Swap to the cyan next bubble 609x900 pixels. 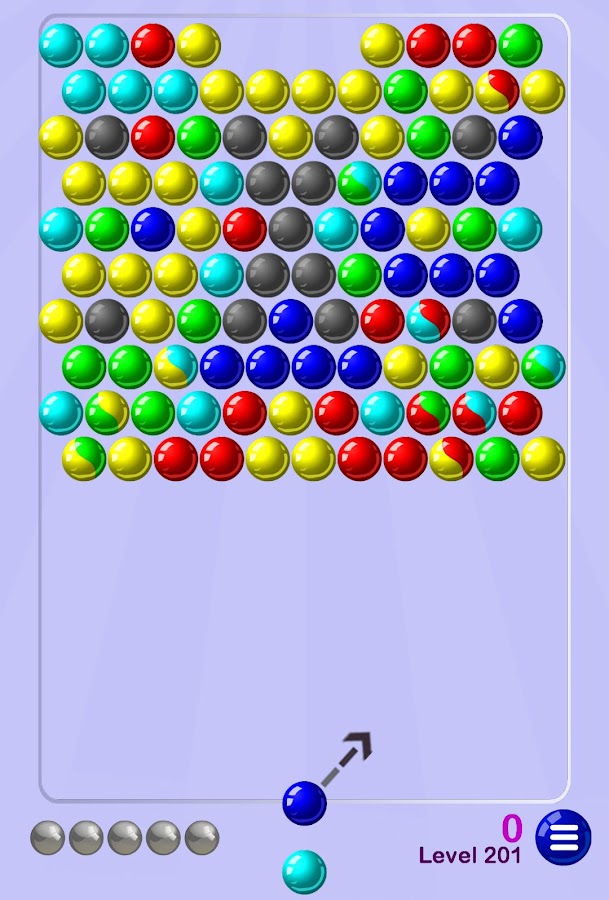coord(304,871)
